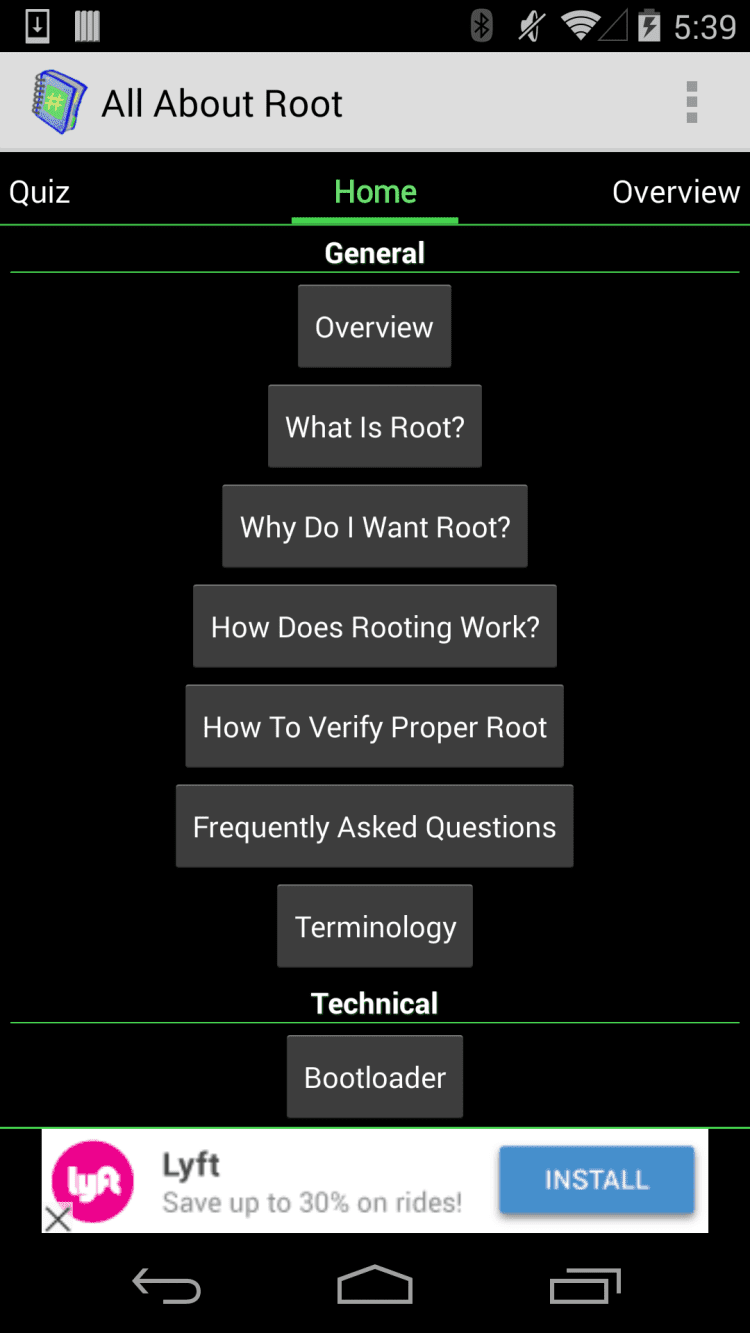Open How Does Rooting Work?
Screen dimensions: 750x1333
374,627
